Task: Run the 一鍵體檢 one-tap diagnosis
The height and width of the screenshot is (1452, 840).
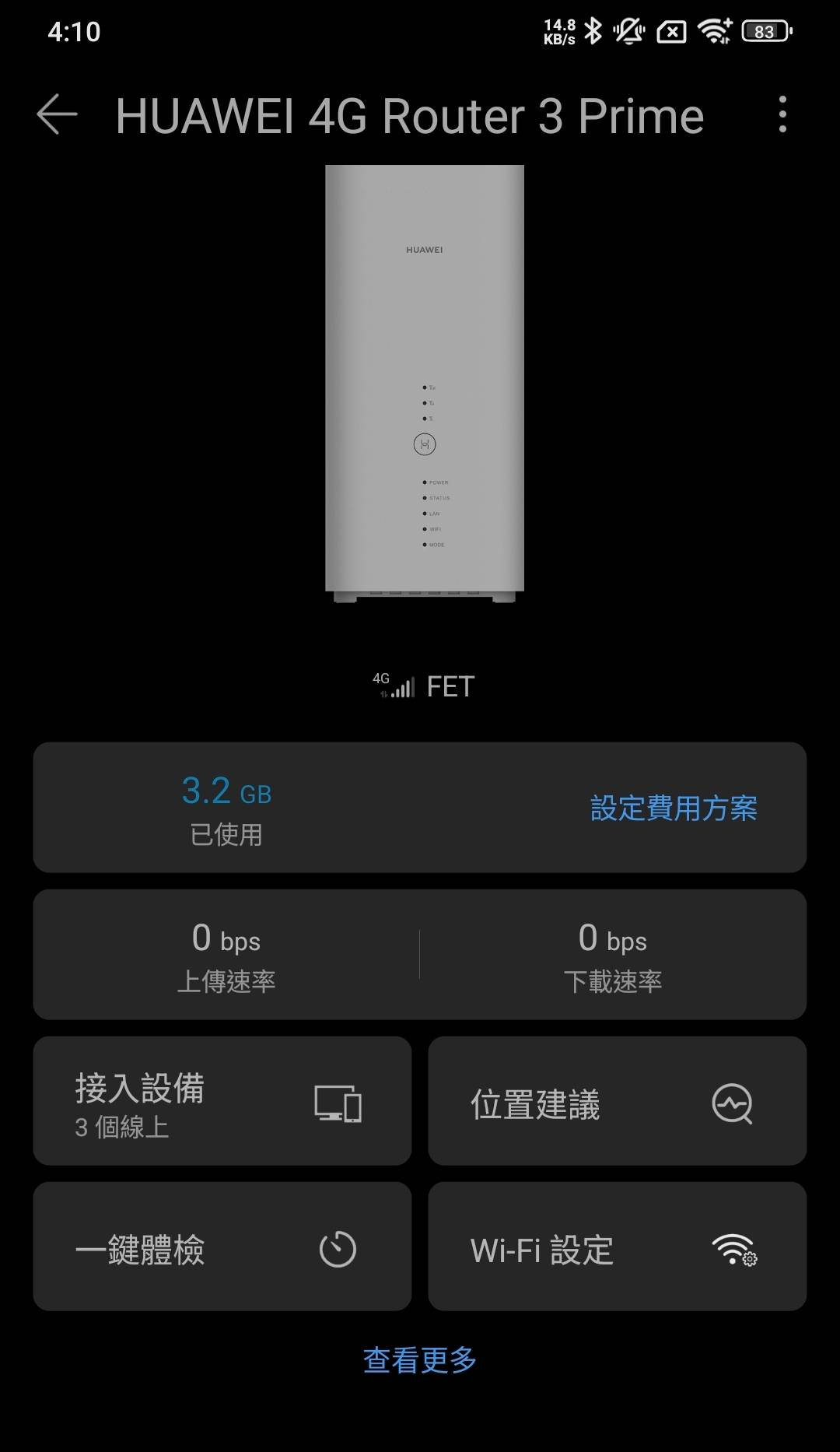Action: (222, 1247)
